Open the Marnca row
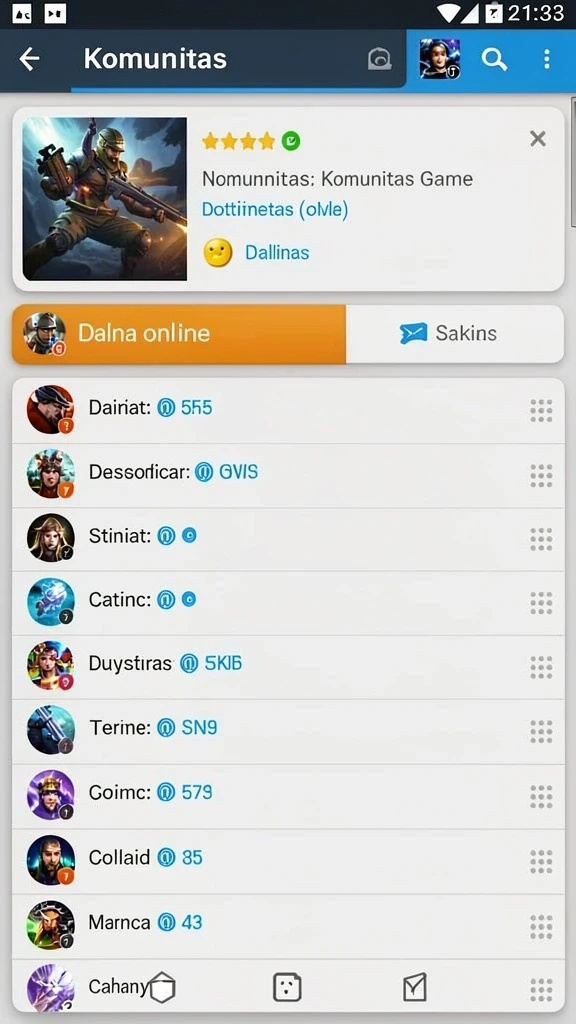This screenshot has height=1024, width=576. [x=288, y=926]
